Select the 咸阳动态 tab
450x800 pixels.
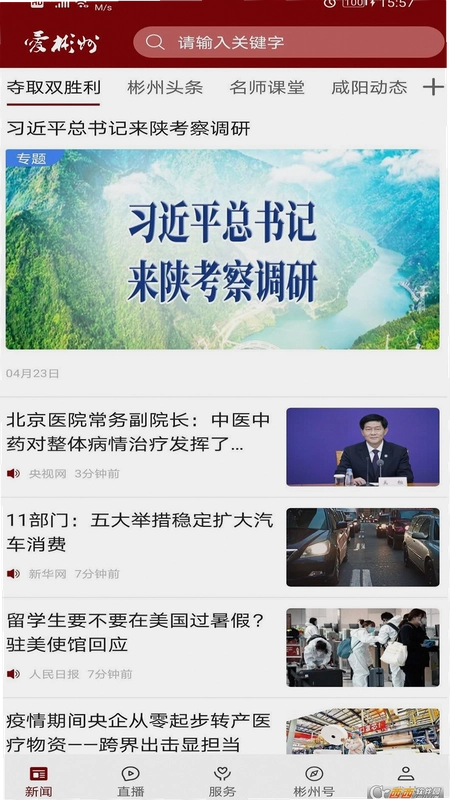(x=369, y=87)
